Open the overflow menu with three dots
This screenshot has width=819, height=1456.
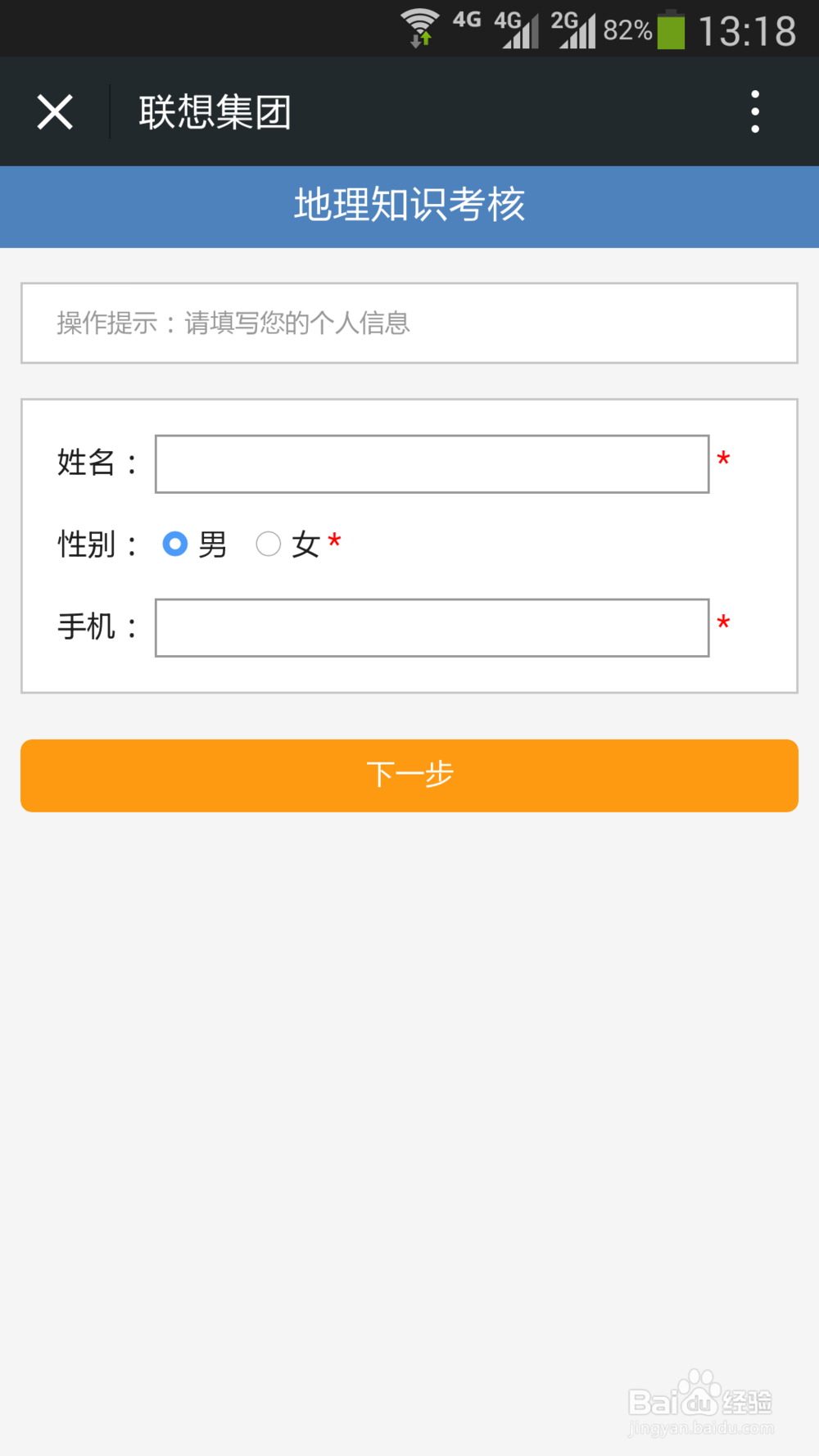click(754, 111)
